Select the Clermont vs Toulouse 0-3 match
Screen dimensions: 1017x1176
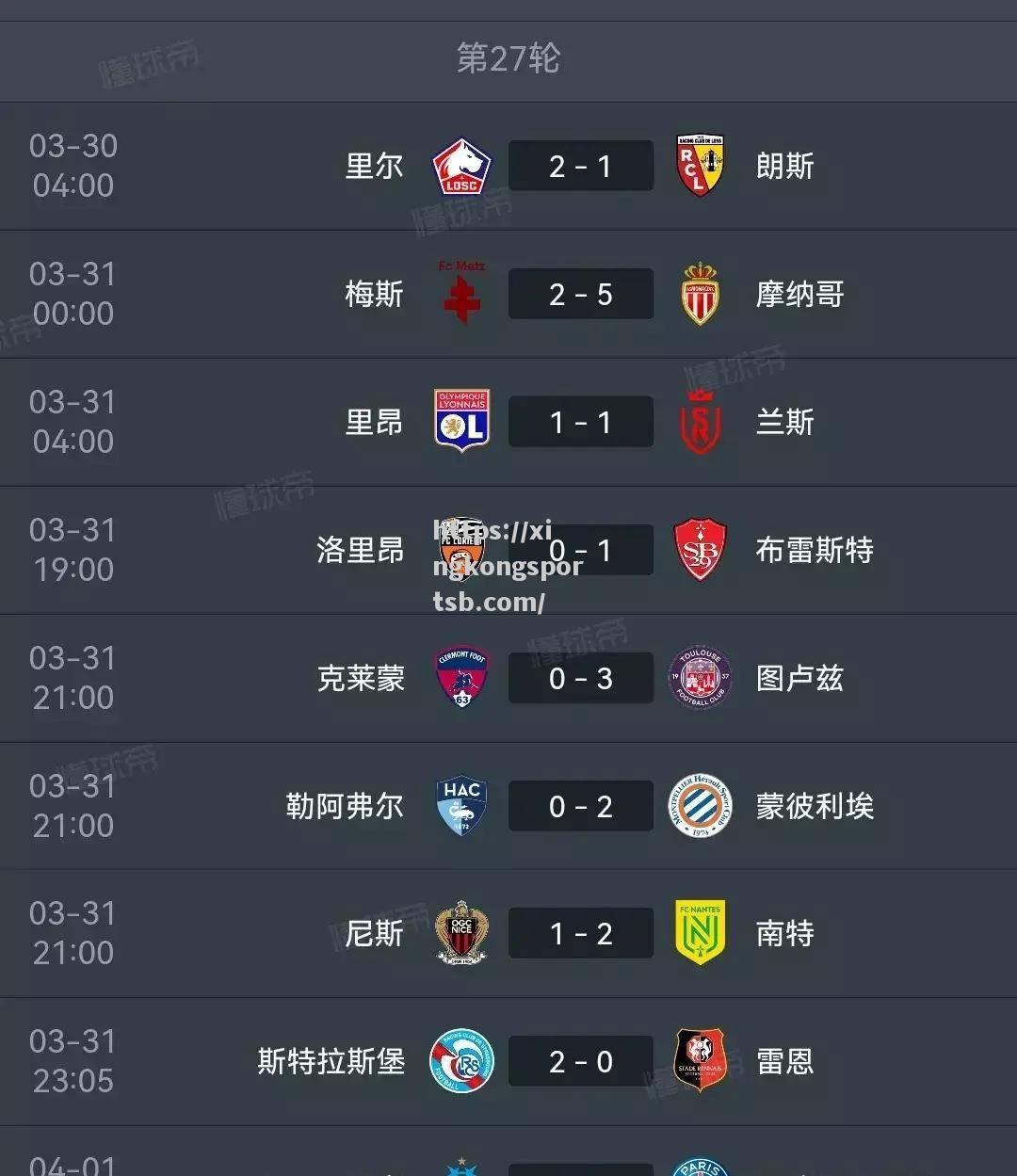(x=580, y=679)
